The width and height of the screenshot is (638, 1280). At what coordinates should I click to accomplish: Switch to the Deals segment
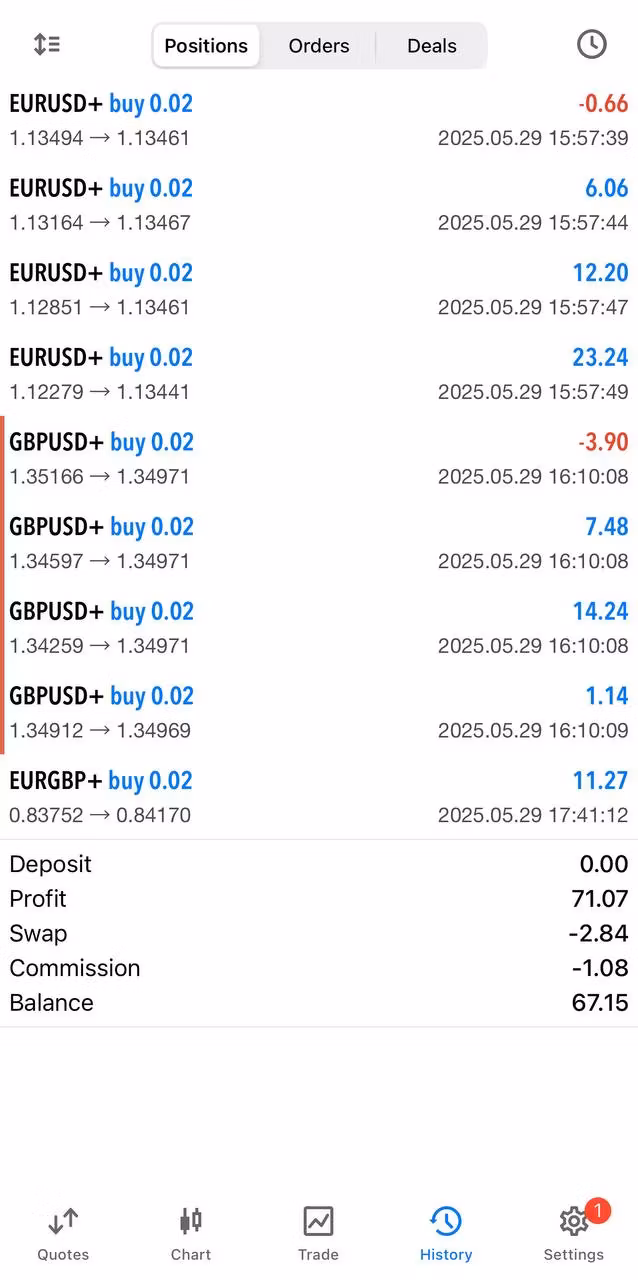point(431,46)
